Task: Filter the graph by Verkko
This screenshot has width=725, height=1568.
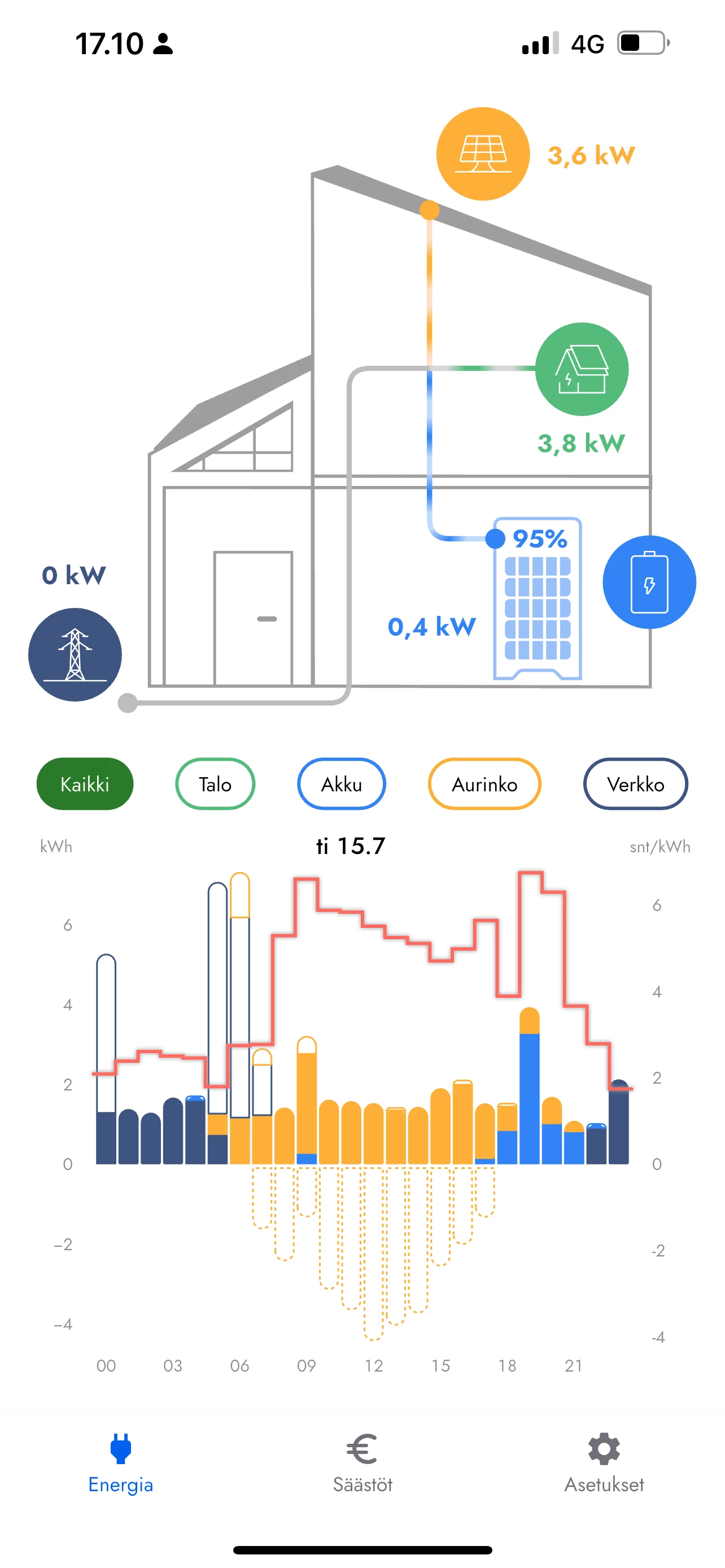Action: (635, 783)
